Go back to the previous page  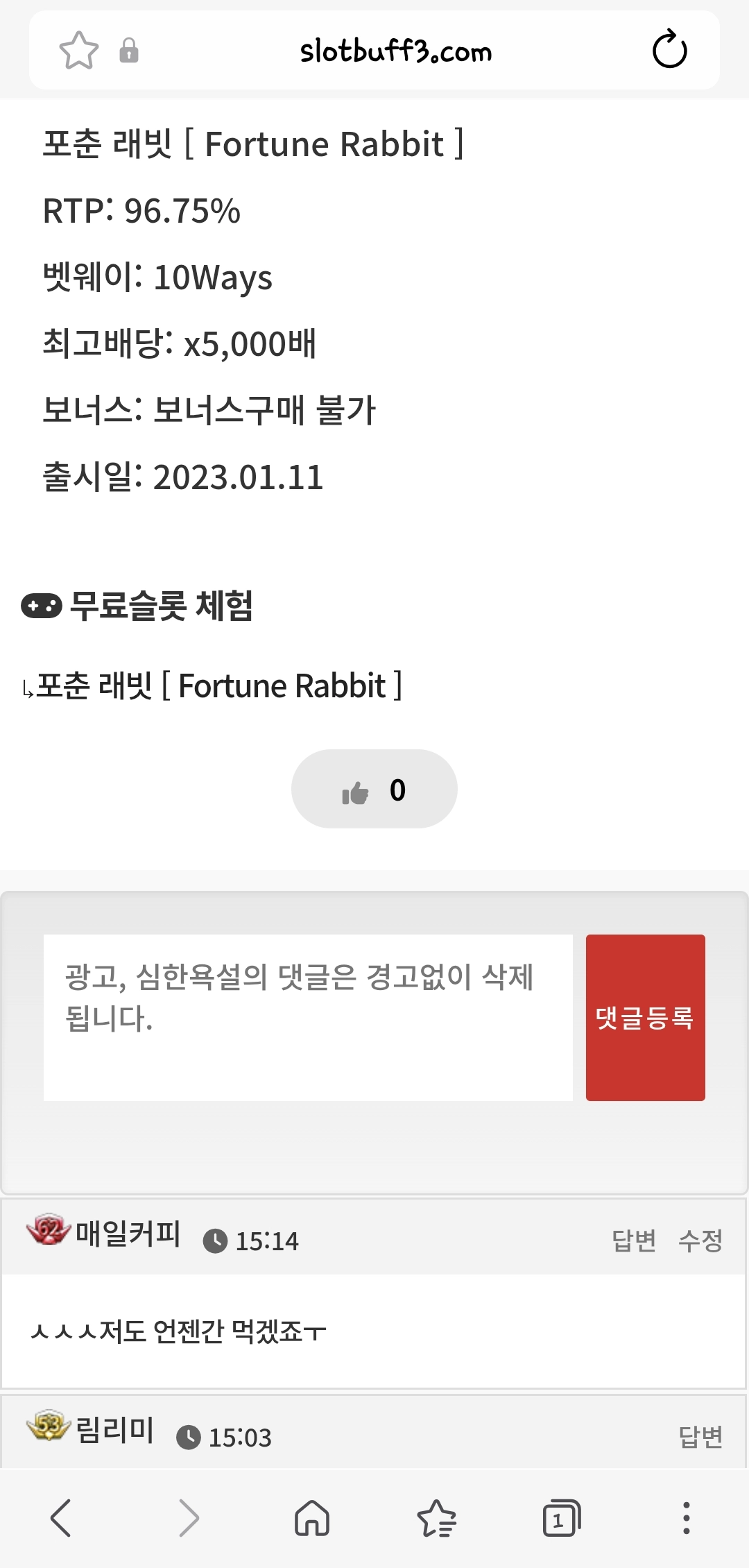click(61, 1518)
